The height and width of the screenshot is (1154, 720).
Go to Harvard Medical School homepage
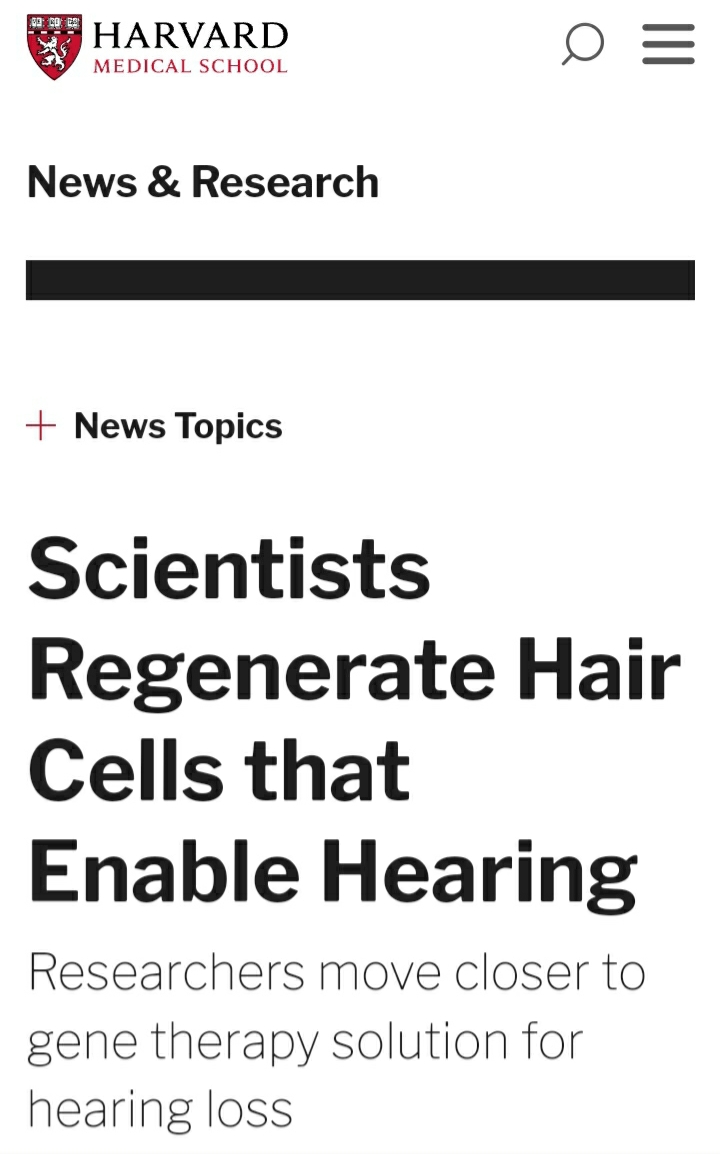(157, 46)
